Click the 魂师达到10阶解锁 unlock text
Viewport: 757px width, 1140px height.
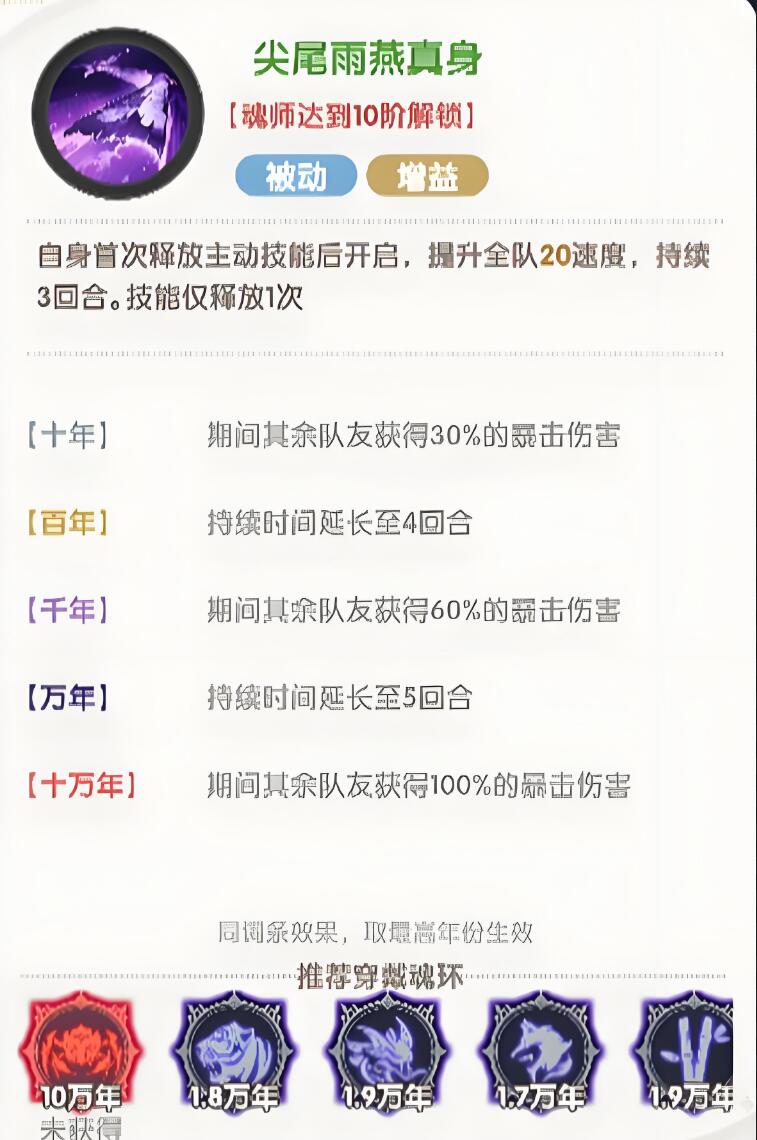click(353, 112)
